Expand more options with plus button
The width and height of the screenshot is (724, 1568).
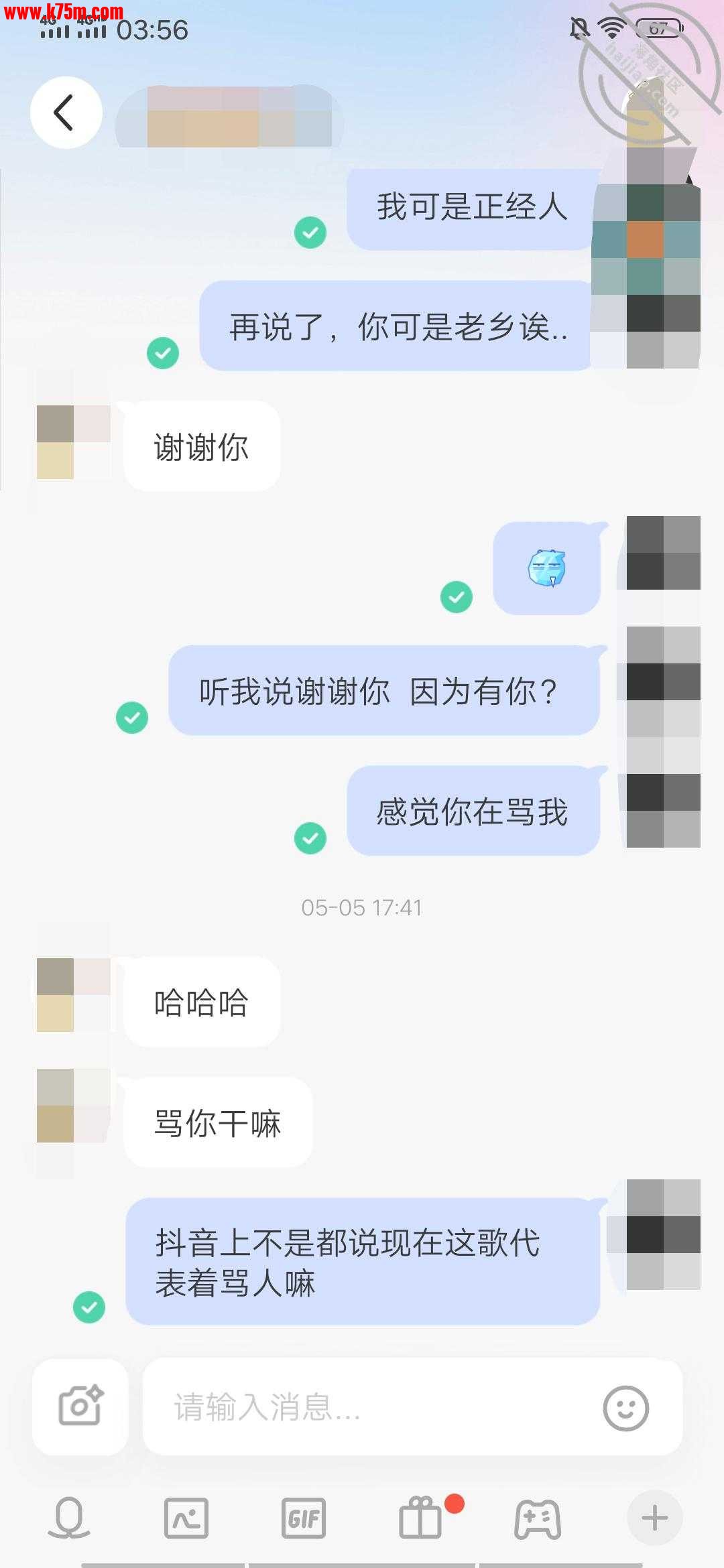coord(654,1518)
